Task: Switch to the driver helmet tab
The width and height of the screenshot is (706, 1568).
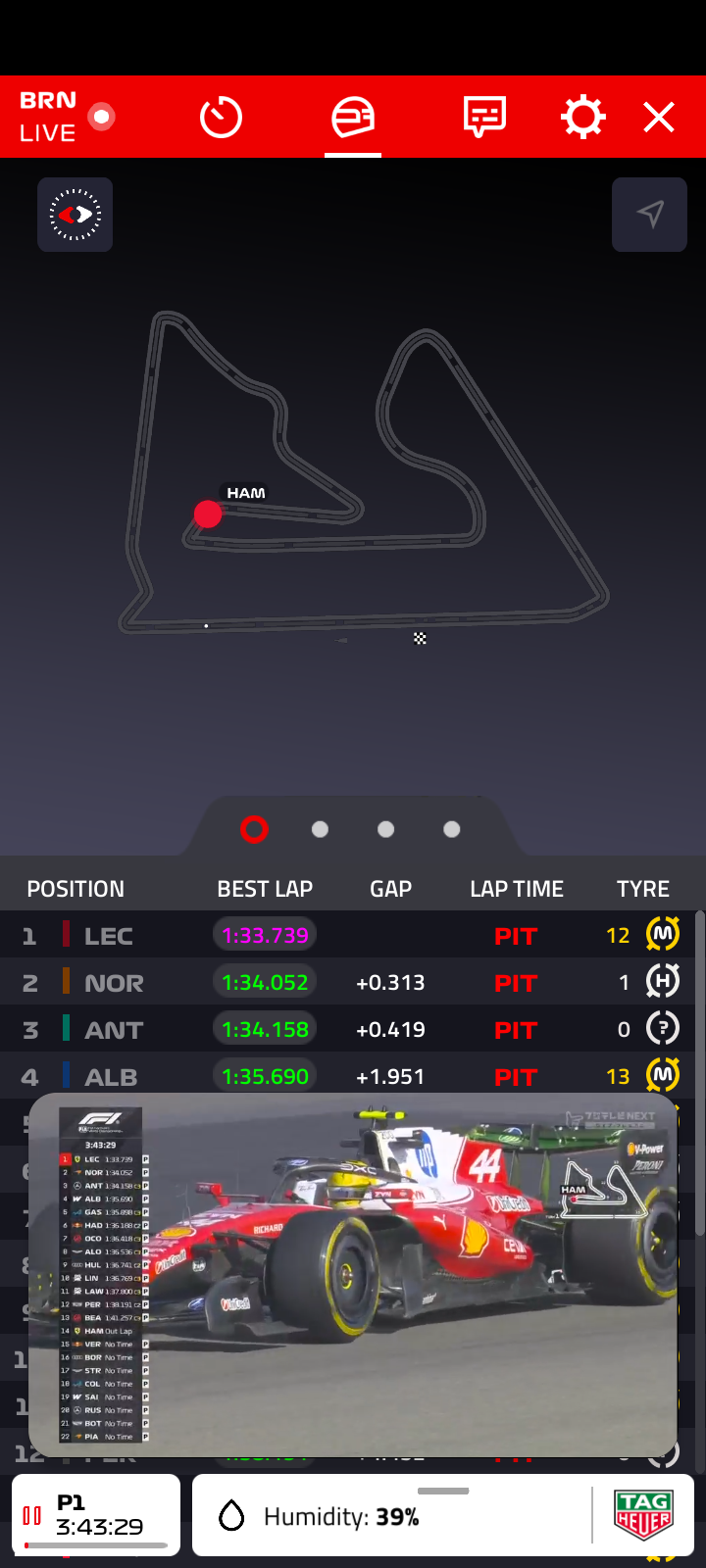Action: pyautogui.click(x=353, y=118)
